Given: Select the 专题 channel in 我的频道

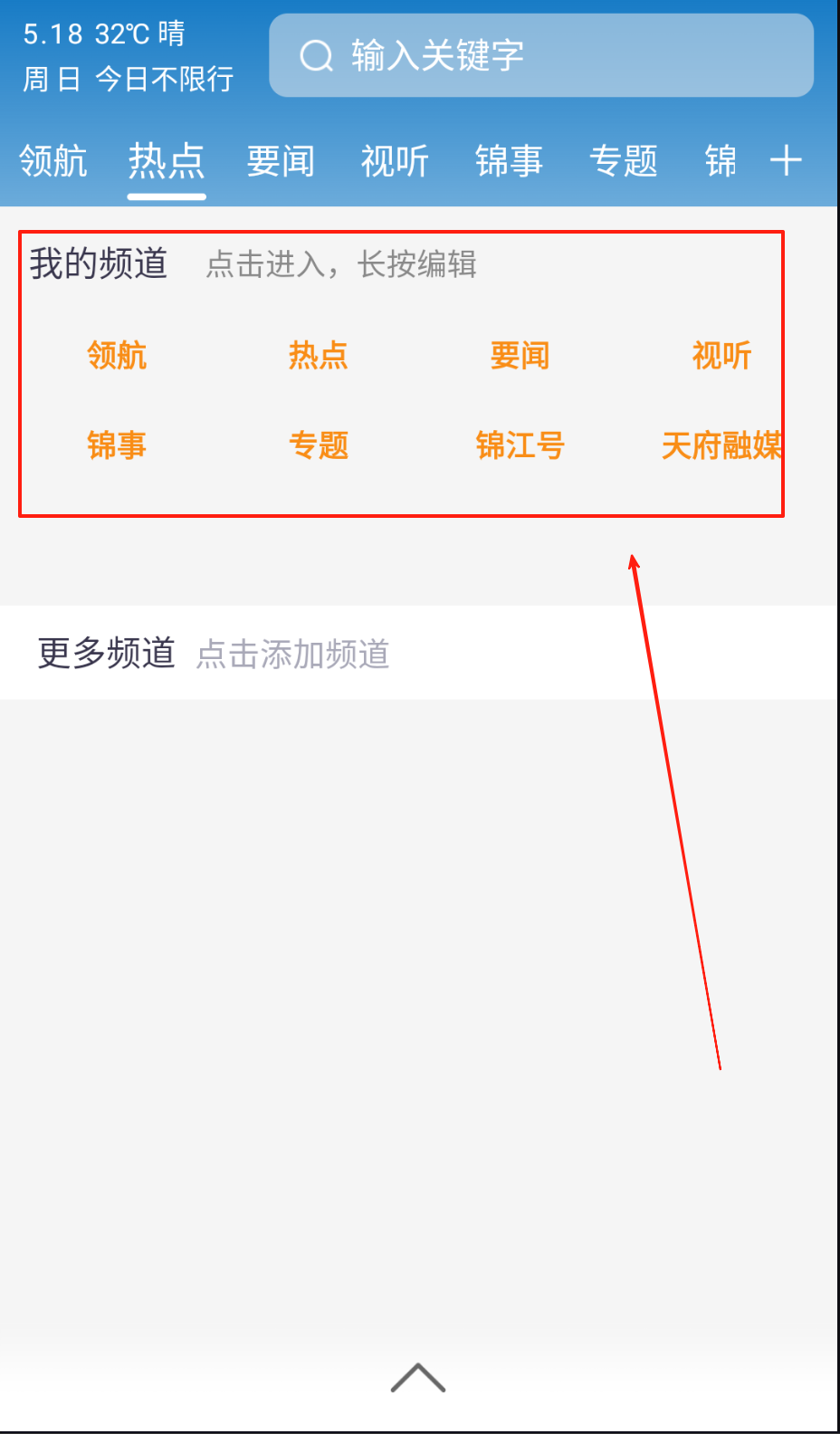Looking at the screenshot, I should coord(318,445).
